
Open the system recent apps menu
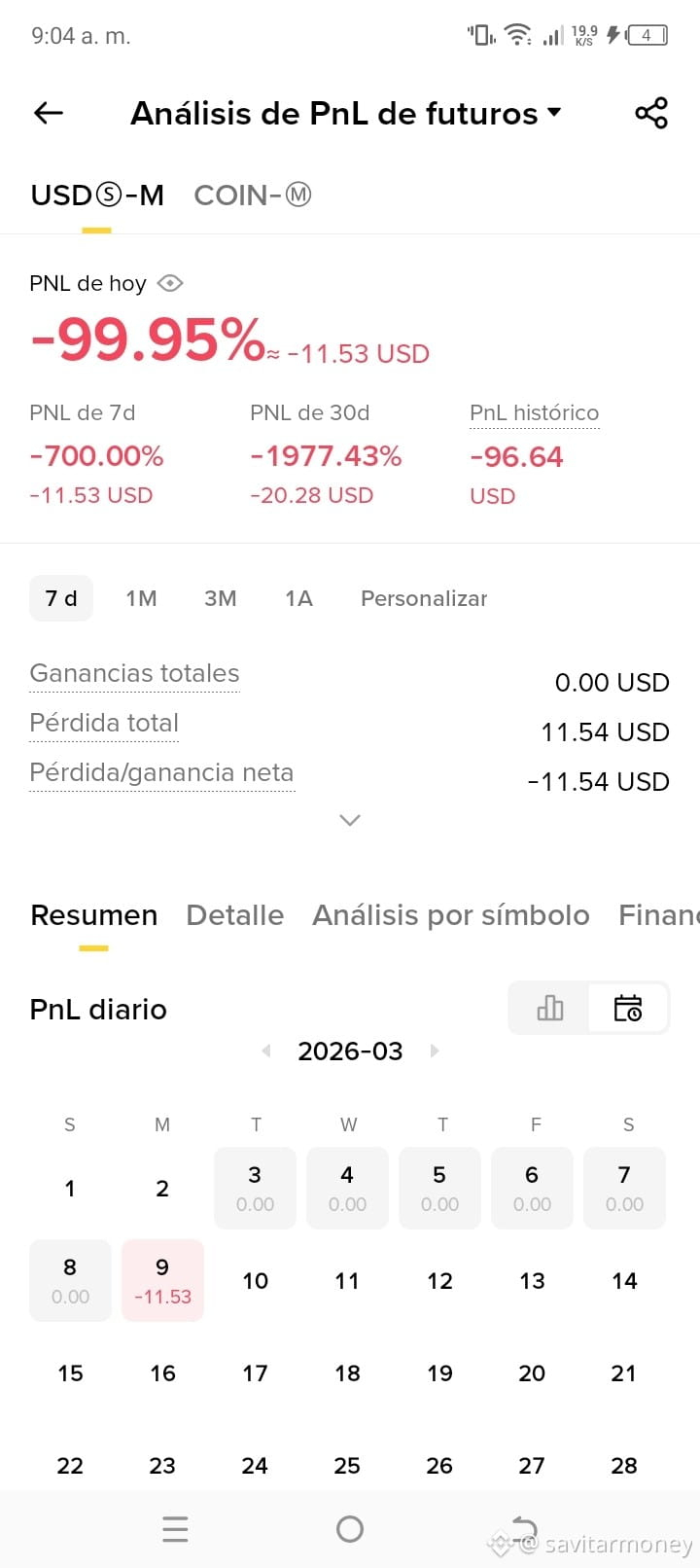[175, 1529]
